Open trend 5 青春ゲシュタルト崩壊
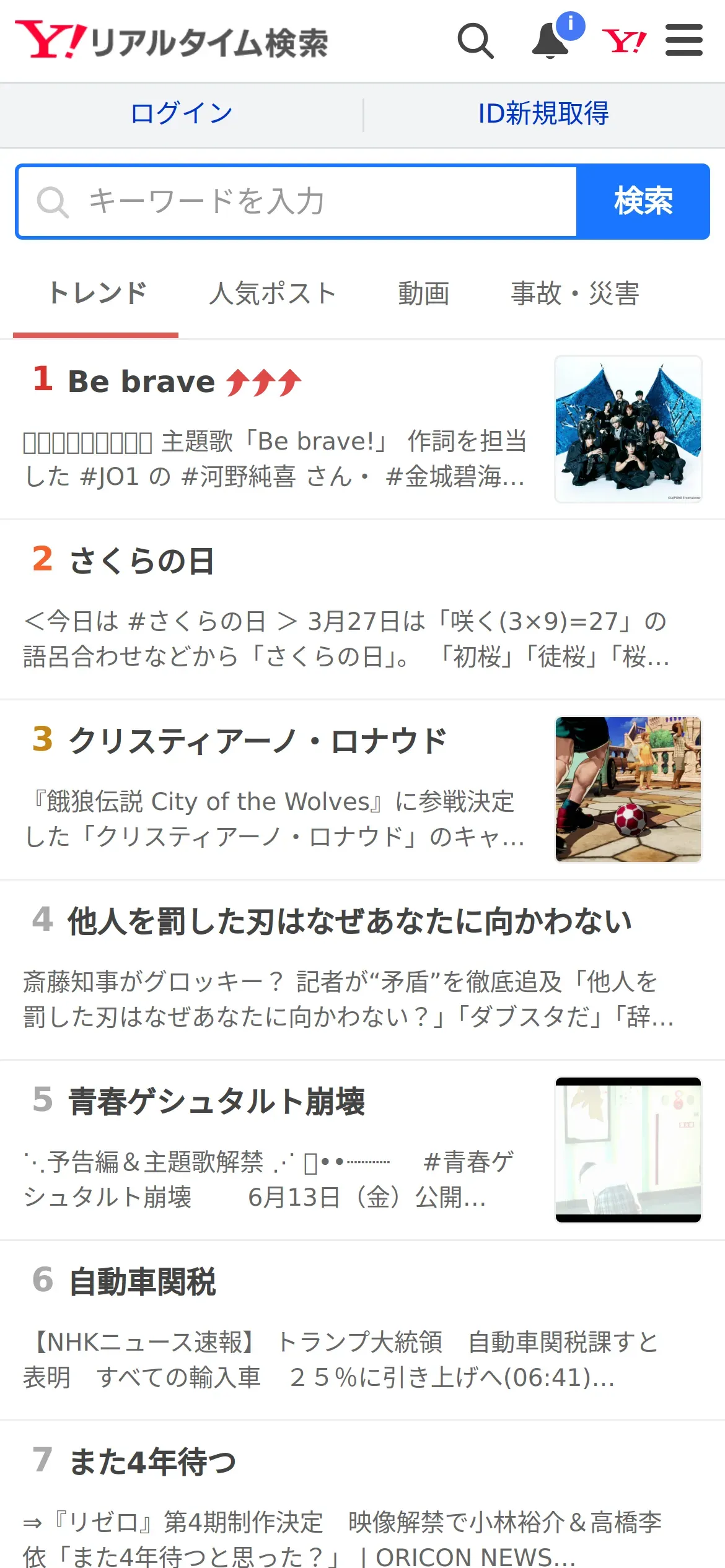This screenshot has width=725, height=1568. click(x=362, y=1151)
